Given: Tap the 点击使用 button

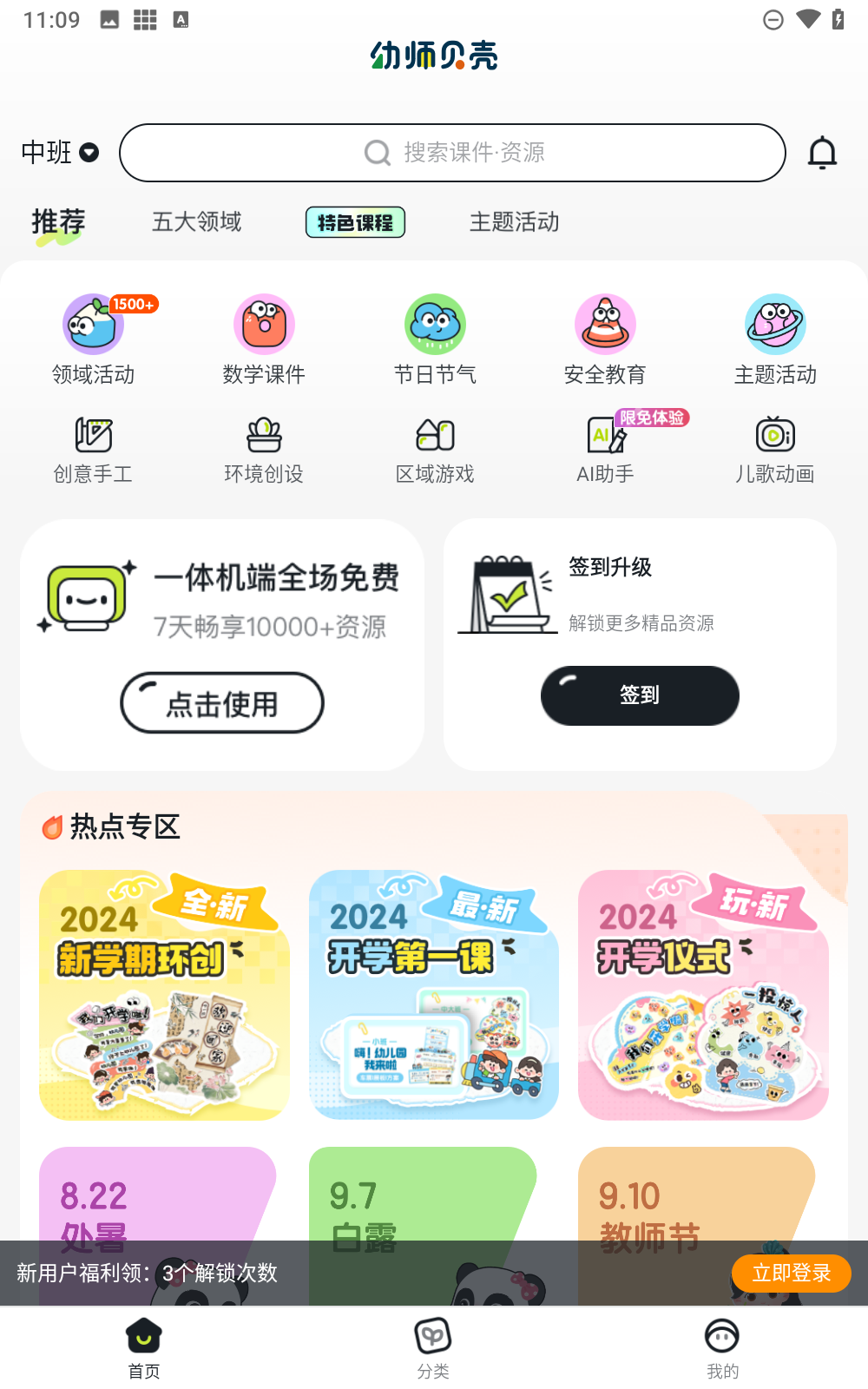Looking at the screenshot, I should 222,703.
